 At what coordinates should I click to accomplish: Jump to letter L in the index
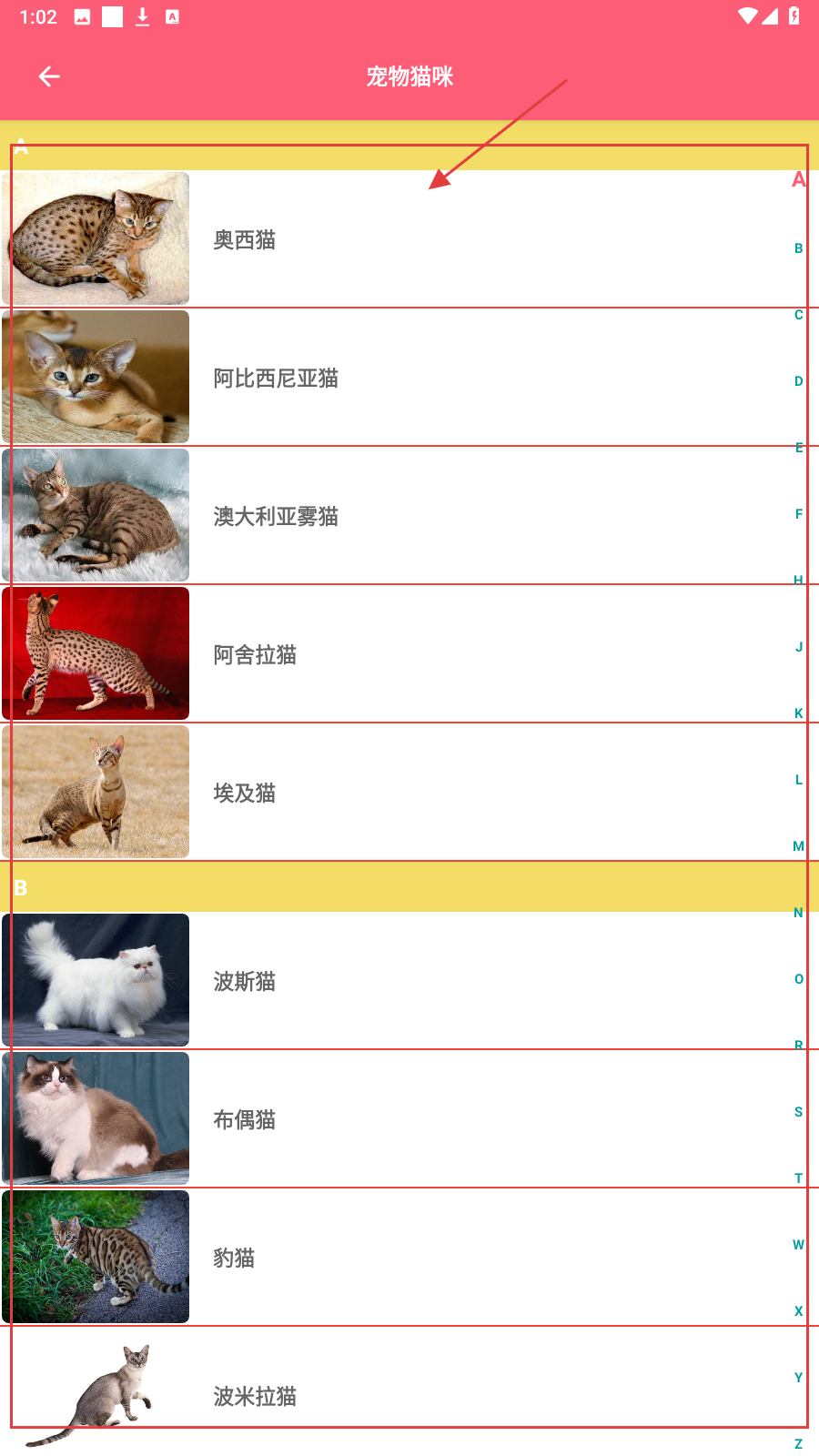click(x=798, y=780)
